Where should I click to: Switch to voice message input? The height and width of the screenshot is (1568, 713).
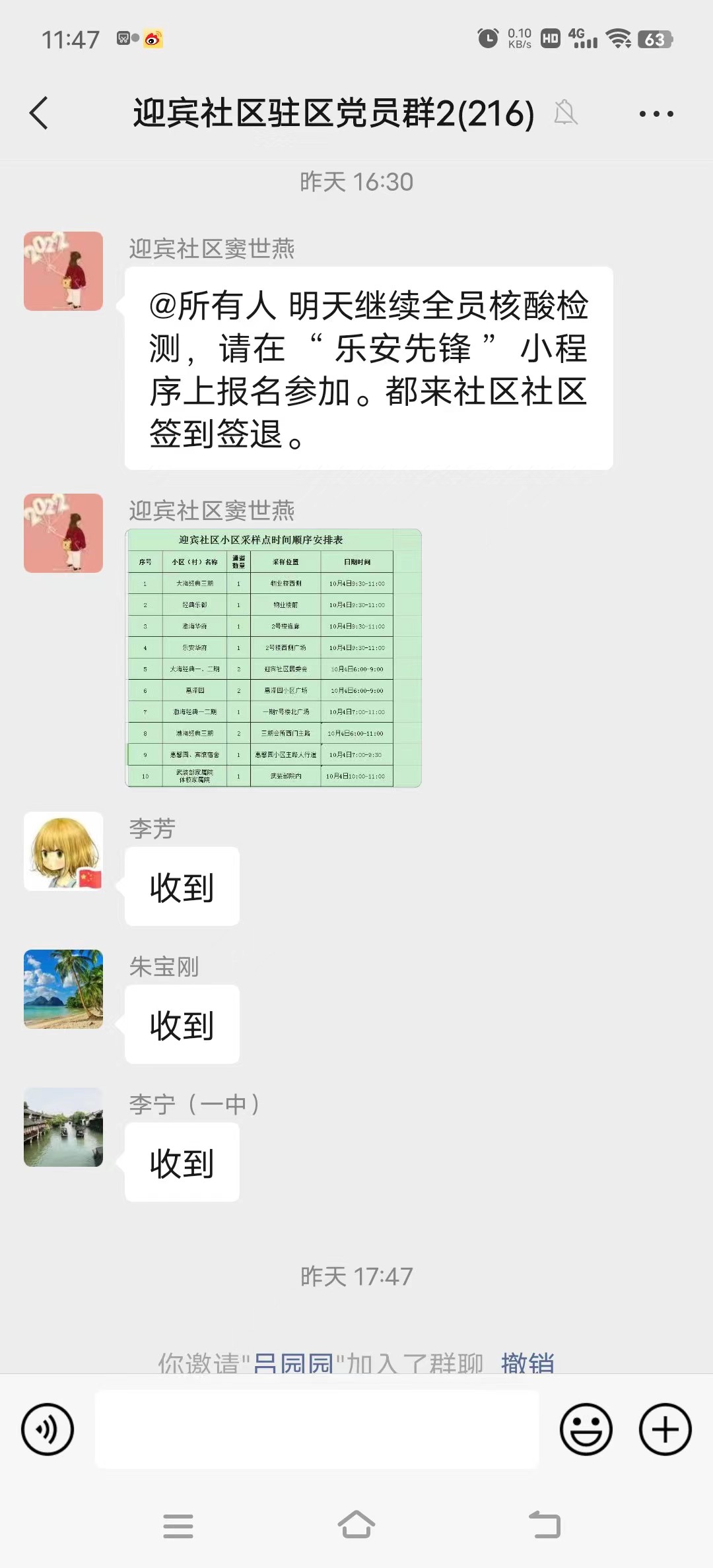[48, 1429]
